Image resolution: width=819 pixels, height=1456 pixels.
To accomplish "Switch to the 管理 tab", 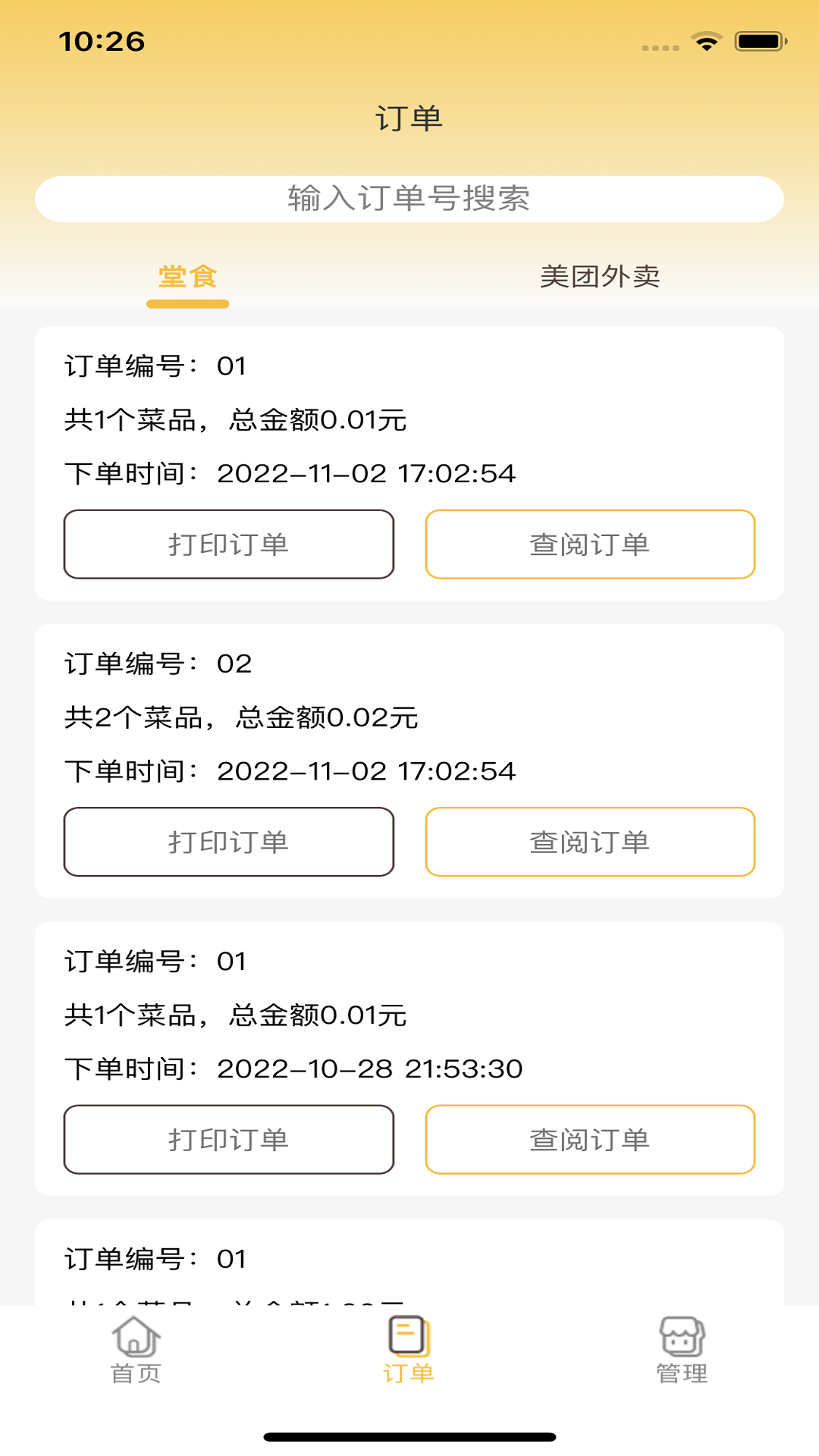I will [x=682, y=1350].
